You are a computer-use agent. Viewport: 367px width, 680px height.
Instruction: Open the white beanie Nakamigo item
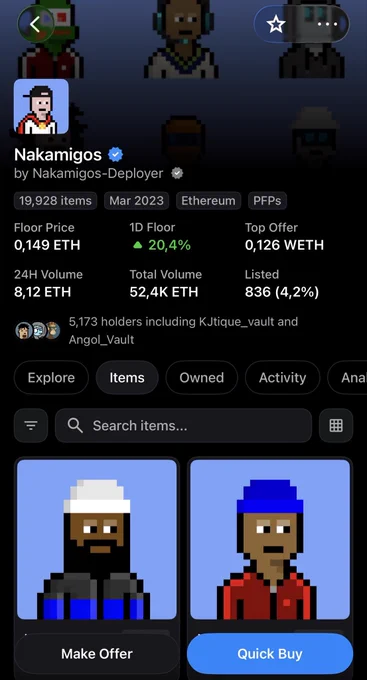pyautogui.click(x=97, y=539)
